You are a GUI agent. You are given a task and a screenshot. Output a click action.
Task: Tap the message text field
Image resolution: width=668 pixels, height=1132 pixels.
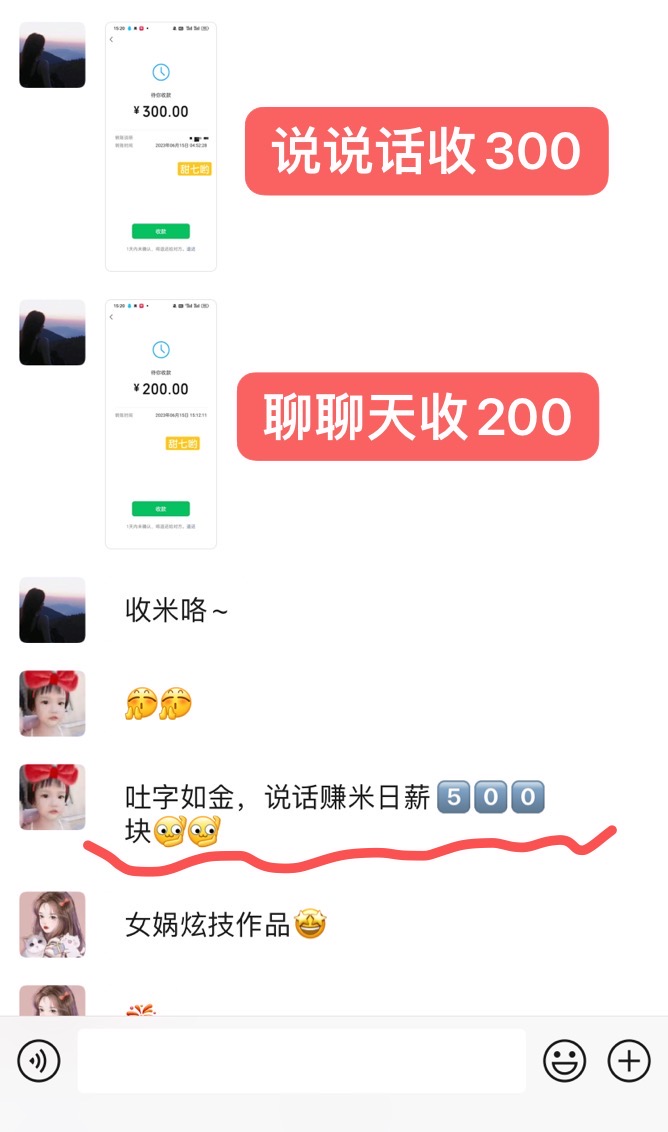(301, 1061)
